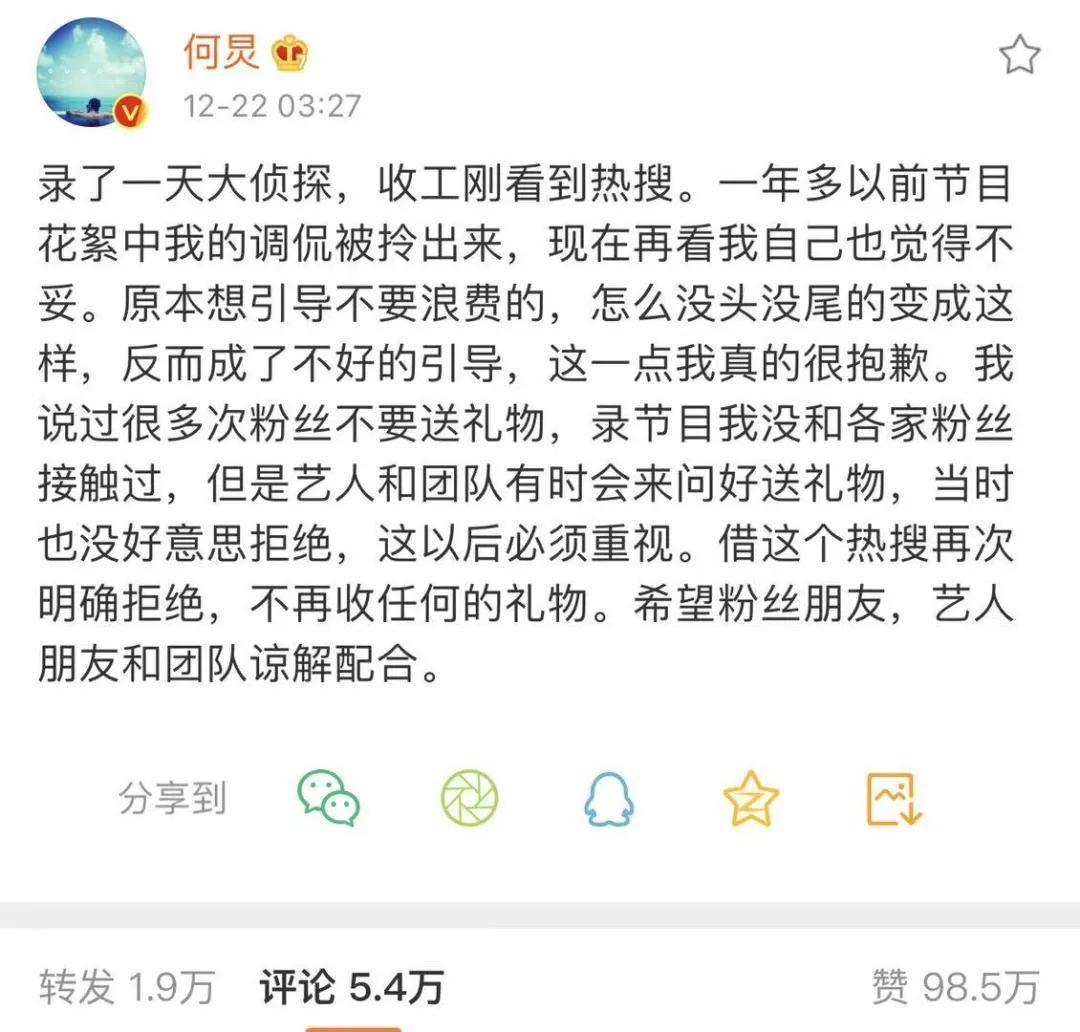
Task: Switch to the 转发 1.9万 tab
Action: click(127, 987)
